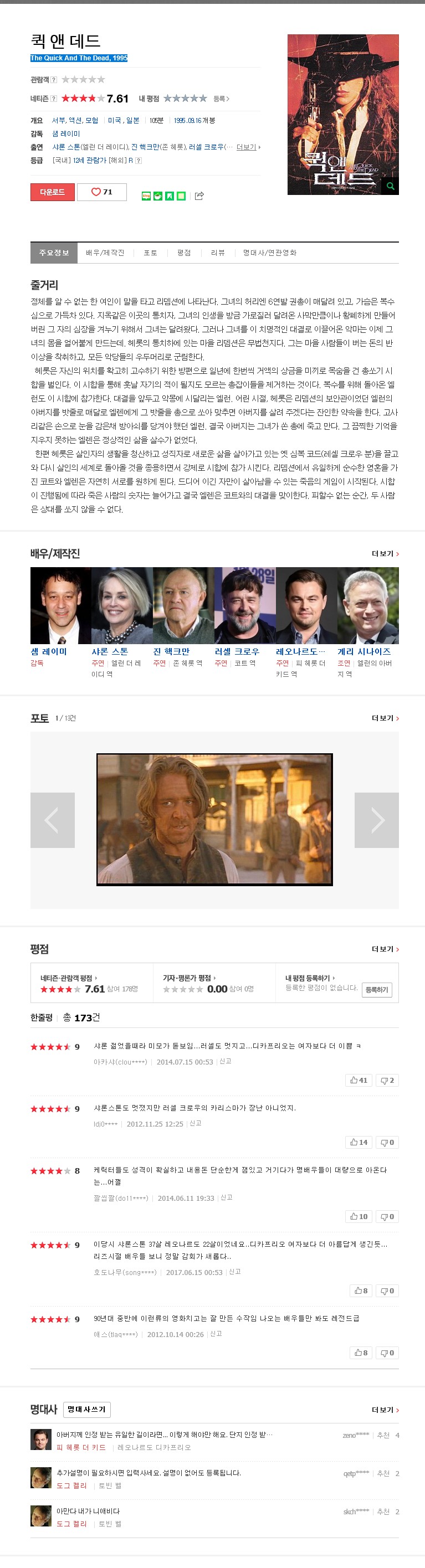
Task: Enlarge the movie poster via magnifier
Action: coord(390,186)
